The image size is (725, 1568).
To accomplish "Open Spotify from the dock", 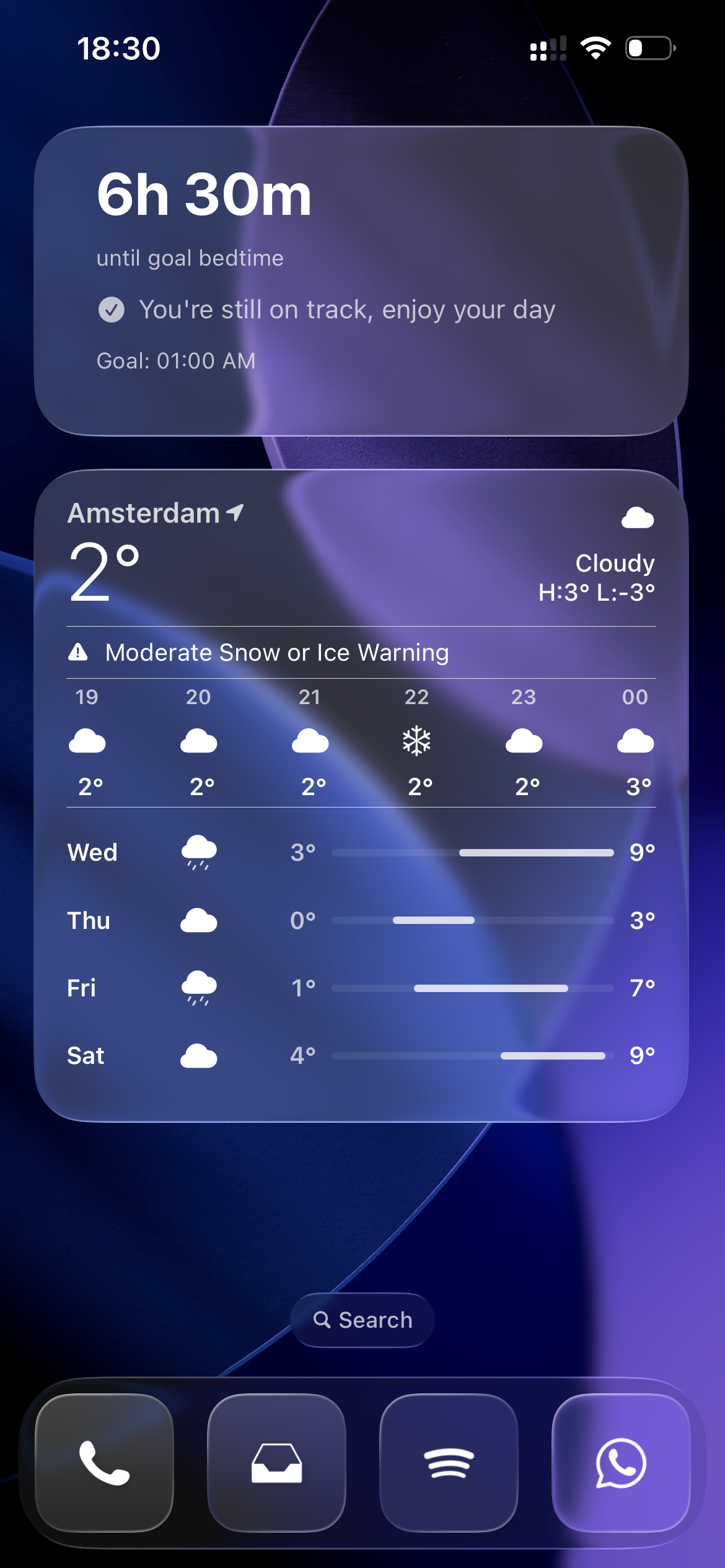I will coord(449,1463).
